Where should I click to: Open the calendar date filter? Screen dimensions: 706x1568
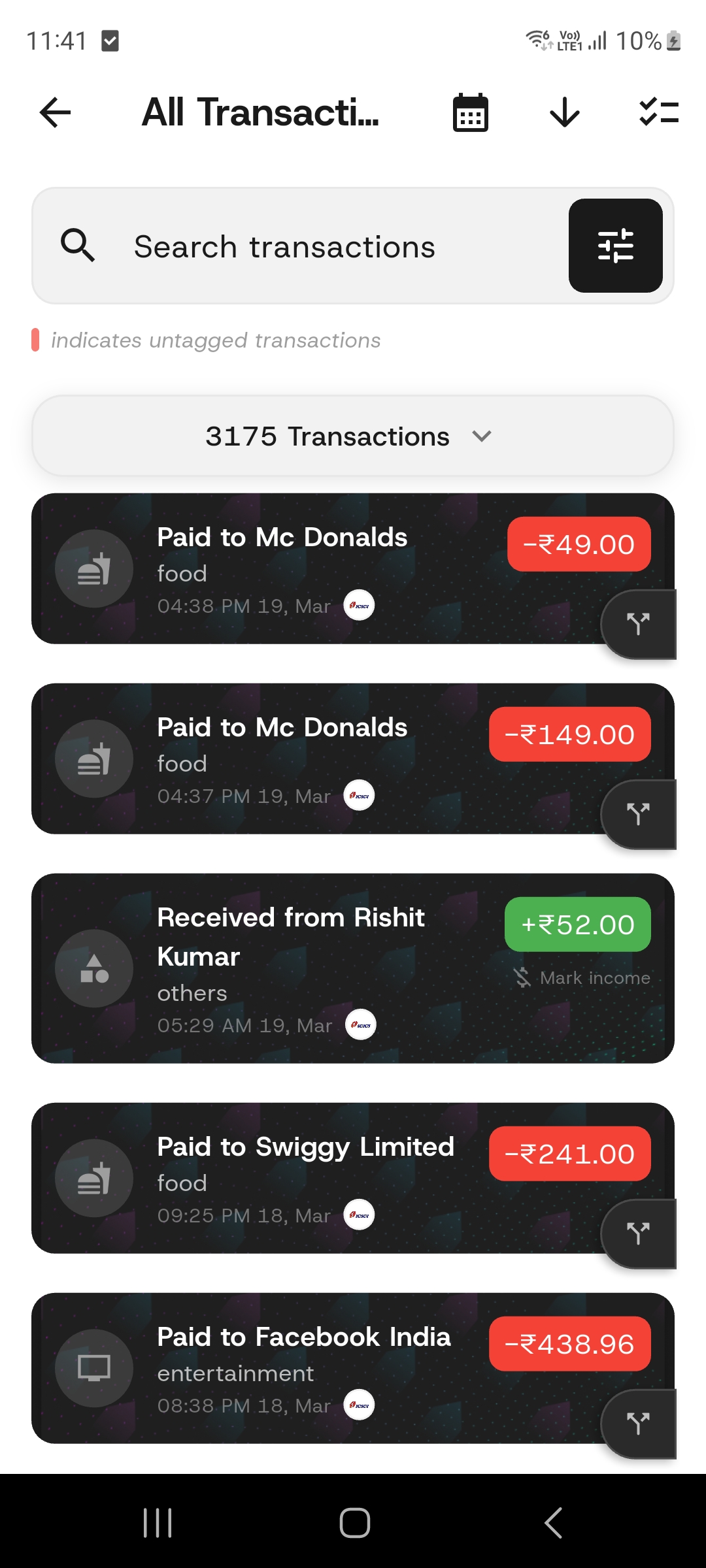pos(469,112)
